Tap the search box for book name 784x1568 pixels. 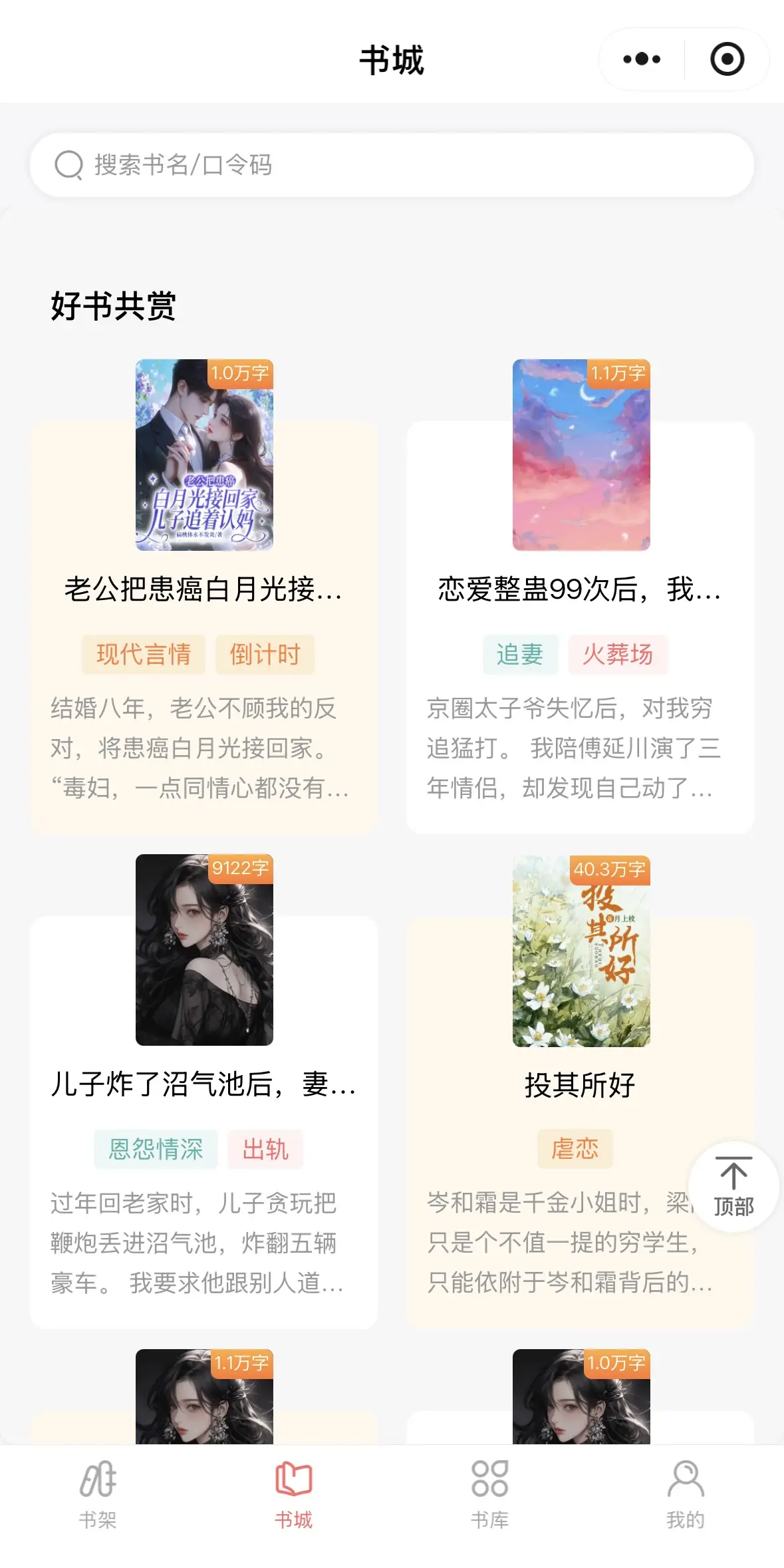tap(392, 165)
